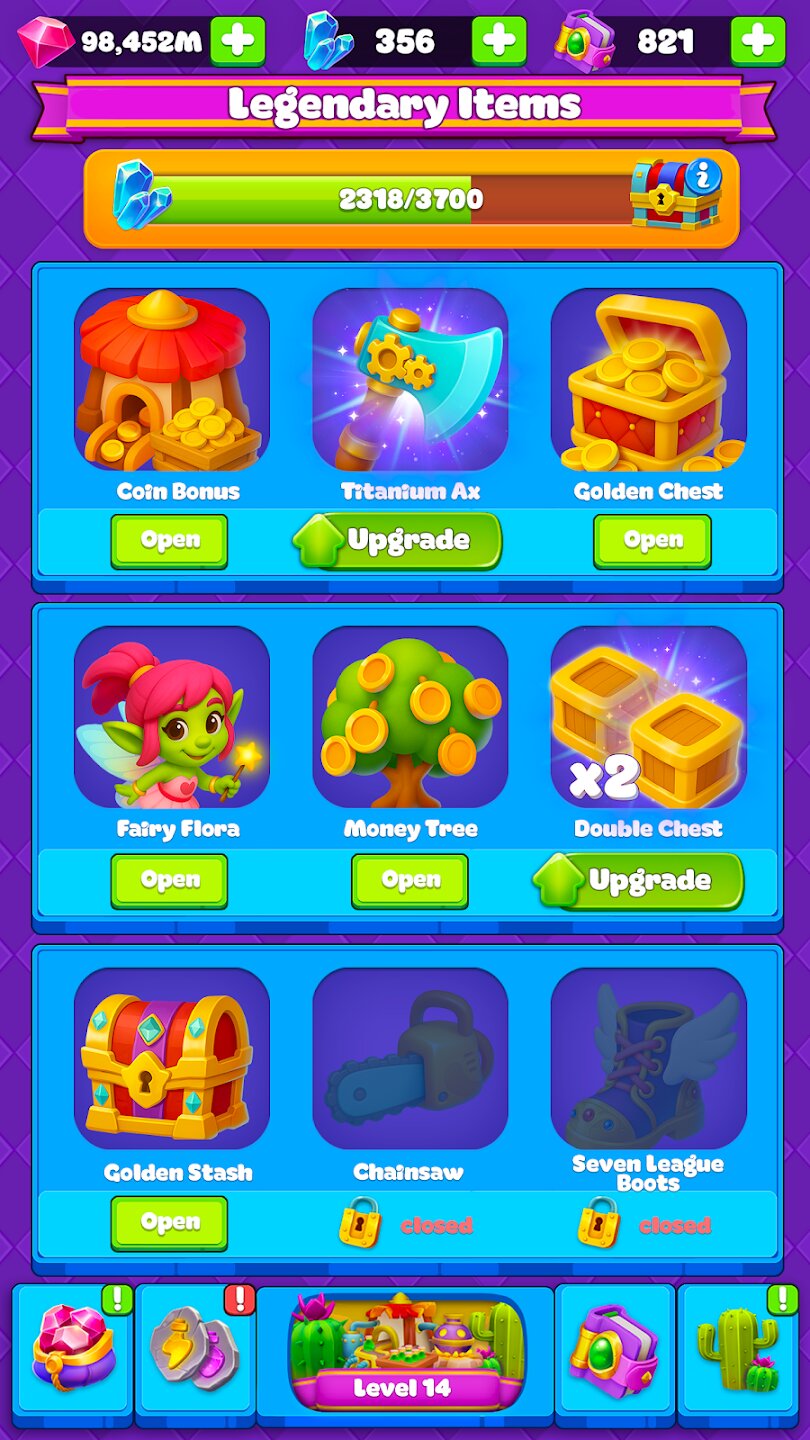
Task: Add more blue crystals with plus button
Action: point(498,41)
